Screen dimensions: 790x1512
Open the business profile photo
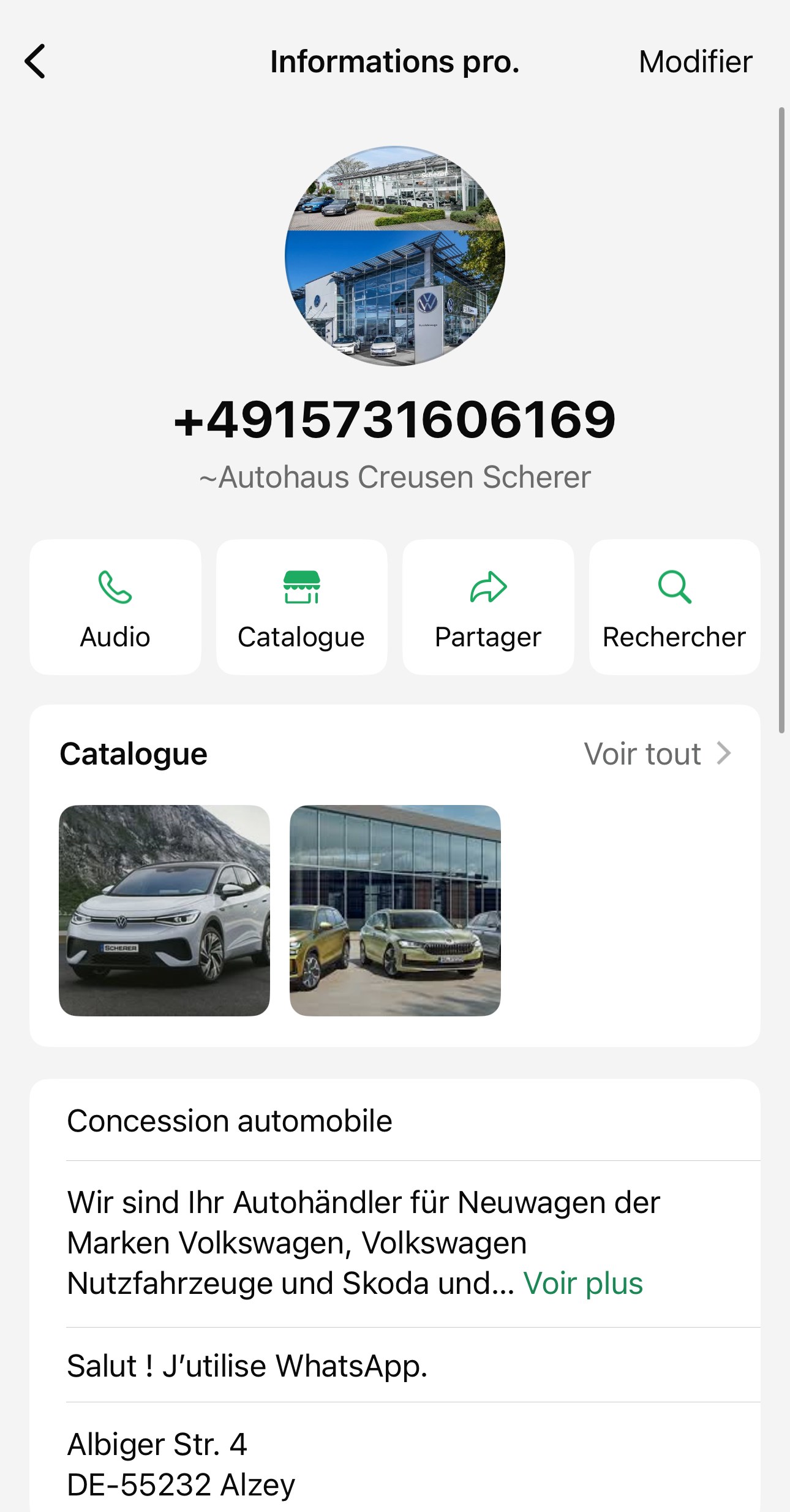click(395, 255)
